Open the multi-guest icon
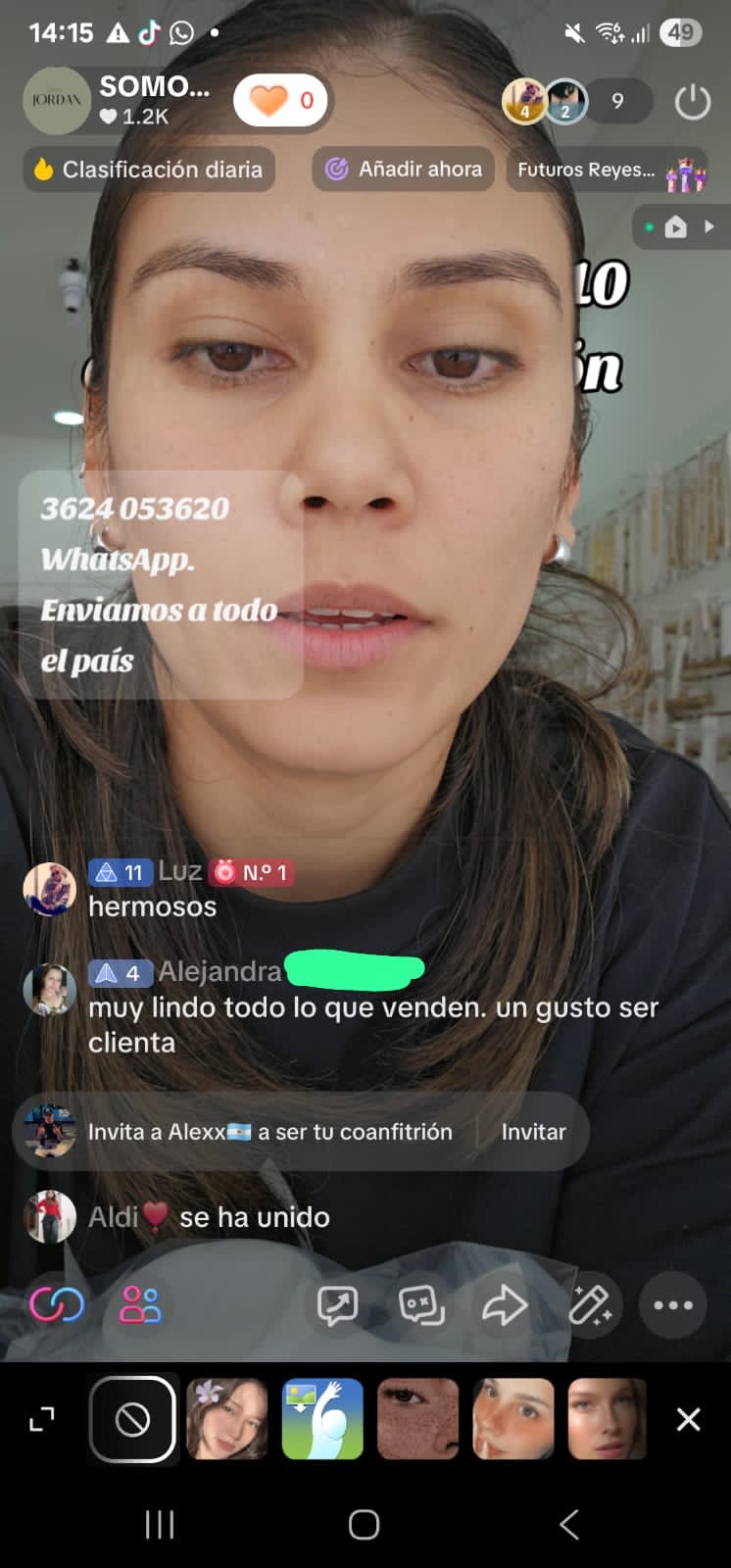 tap(140, 1305)
